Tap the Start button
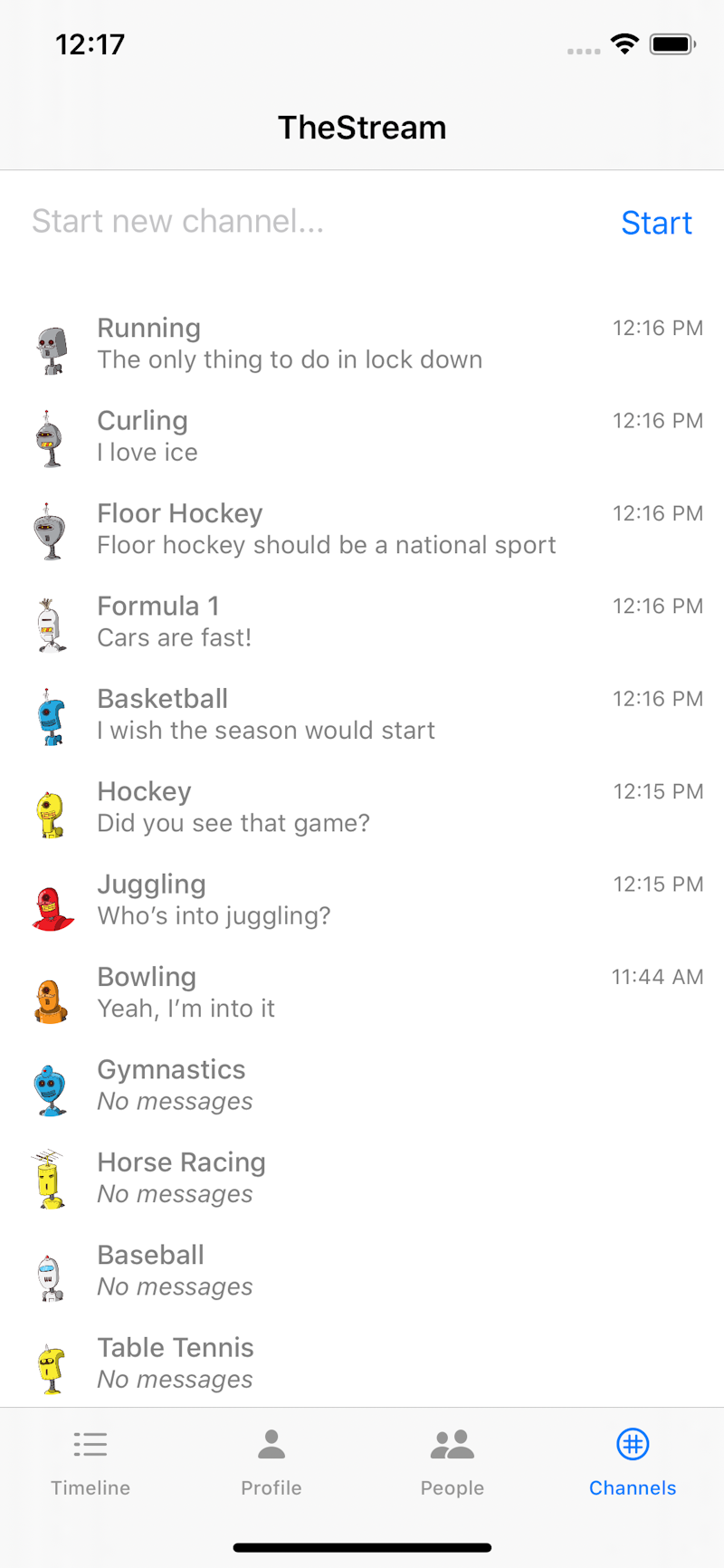724x1568 pixels. [656, 223]
